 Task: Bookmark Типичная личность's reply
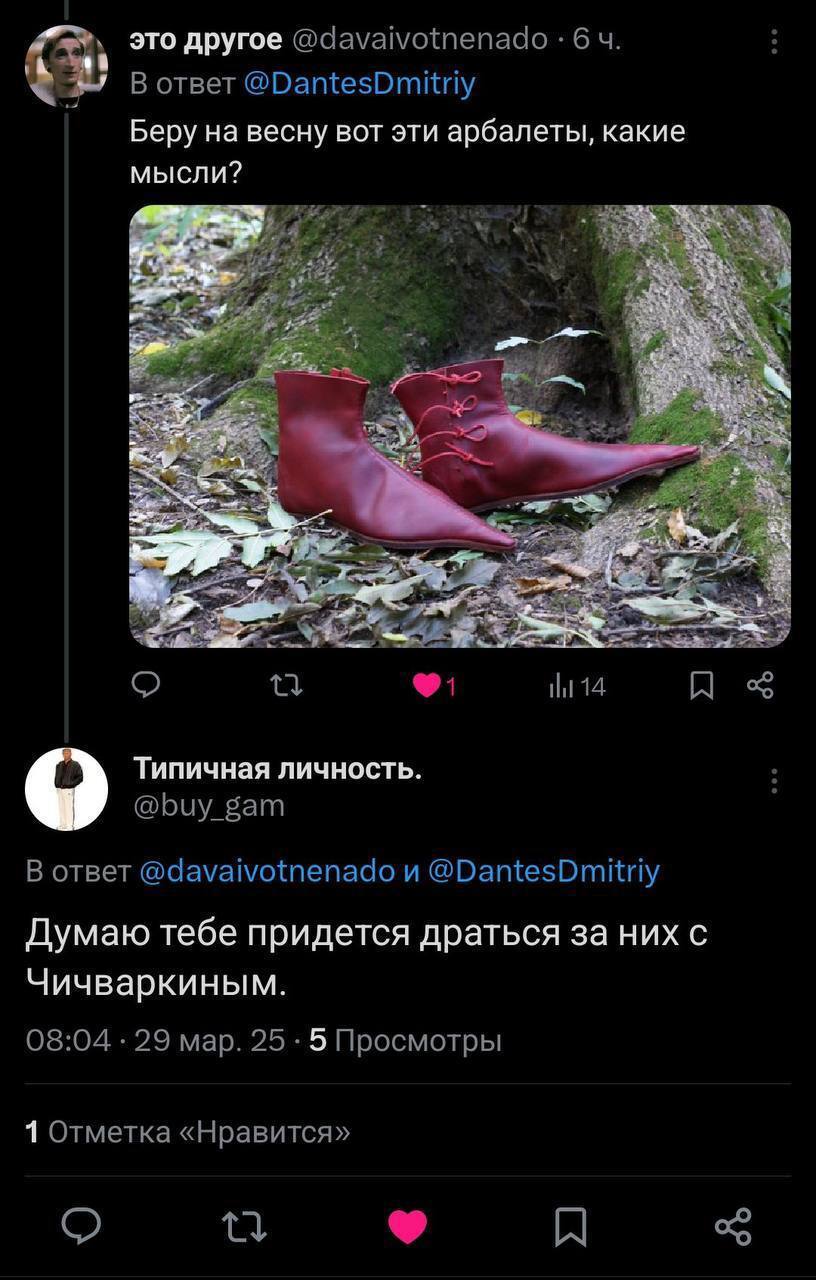tap(570, 1226)
